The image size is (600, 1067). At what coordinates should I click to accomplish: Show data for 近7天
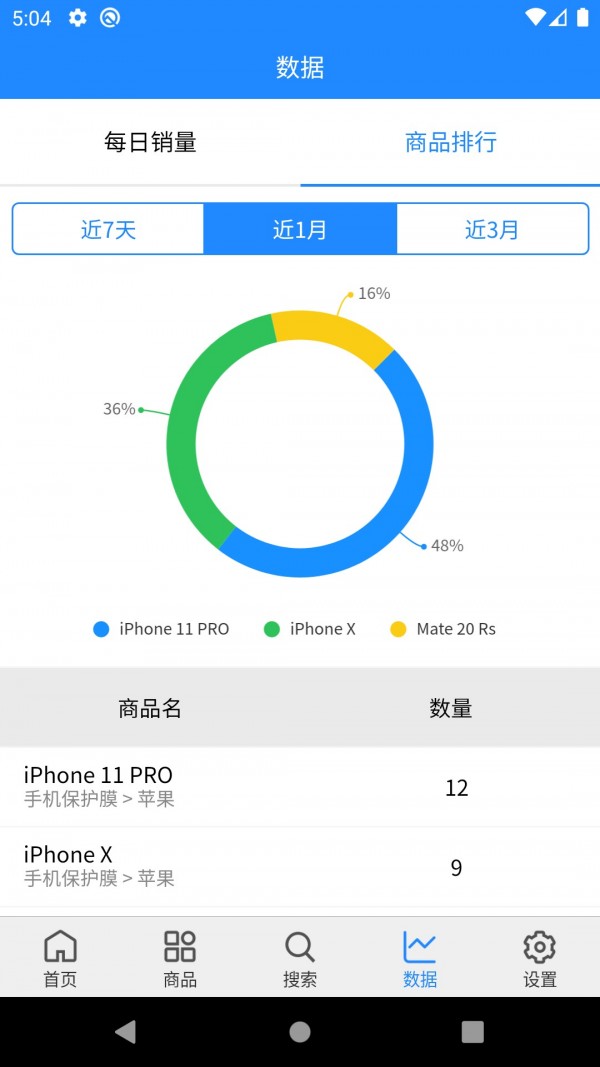click(x=108, y=230)
